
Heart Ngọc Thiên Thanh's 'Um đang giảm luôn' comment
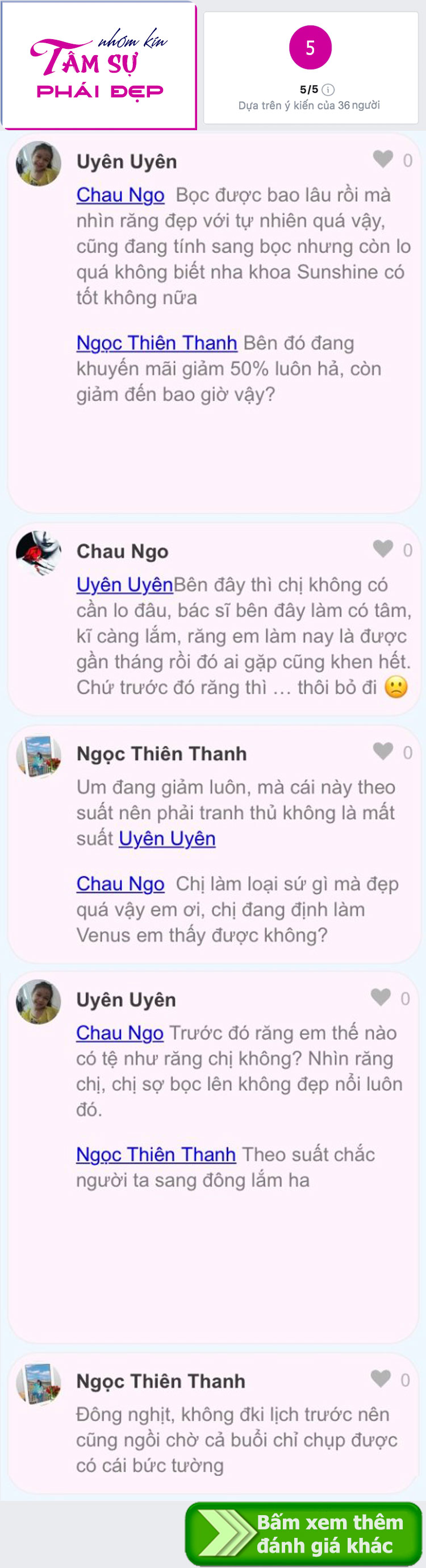[x=383, y=751]
